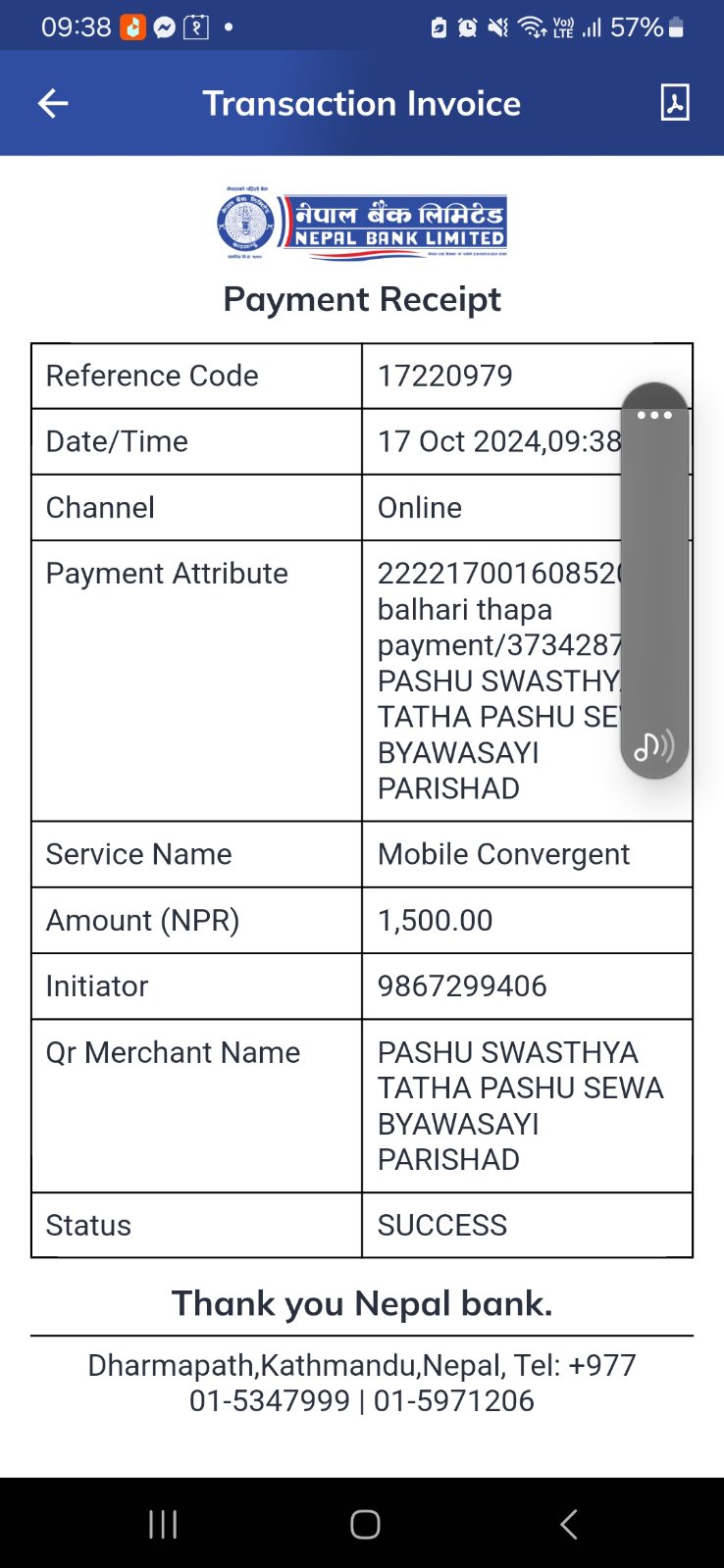Tap the sound icon on floating panel
The image size is (724, 1568).
coord(654,746)
